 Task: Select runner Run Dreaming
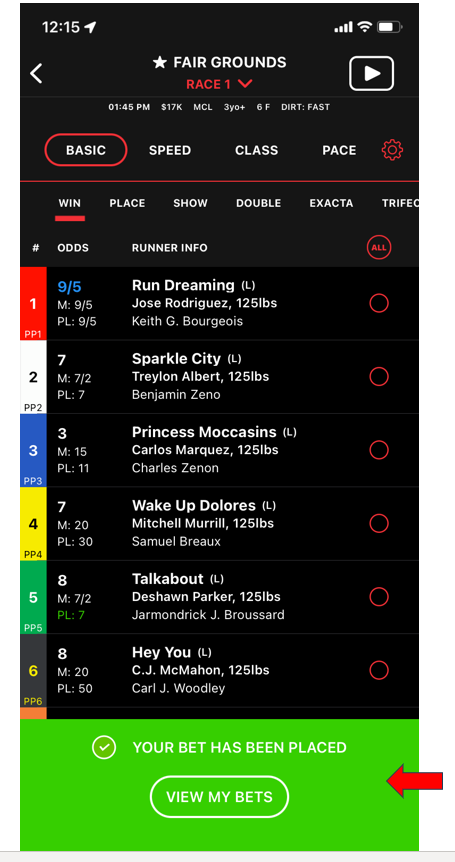pos(379,303)
